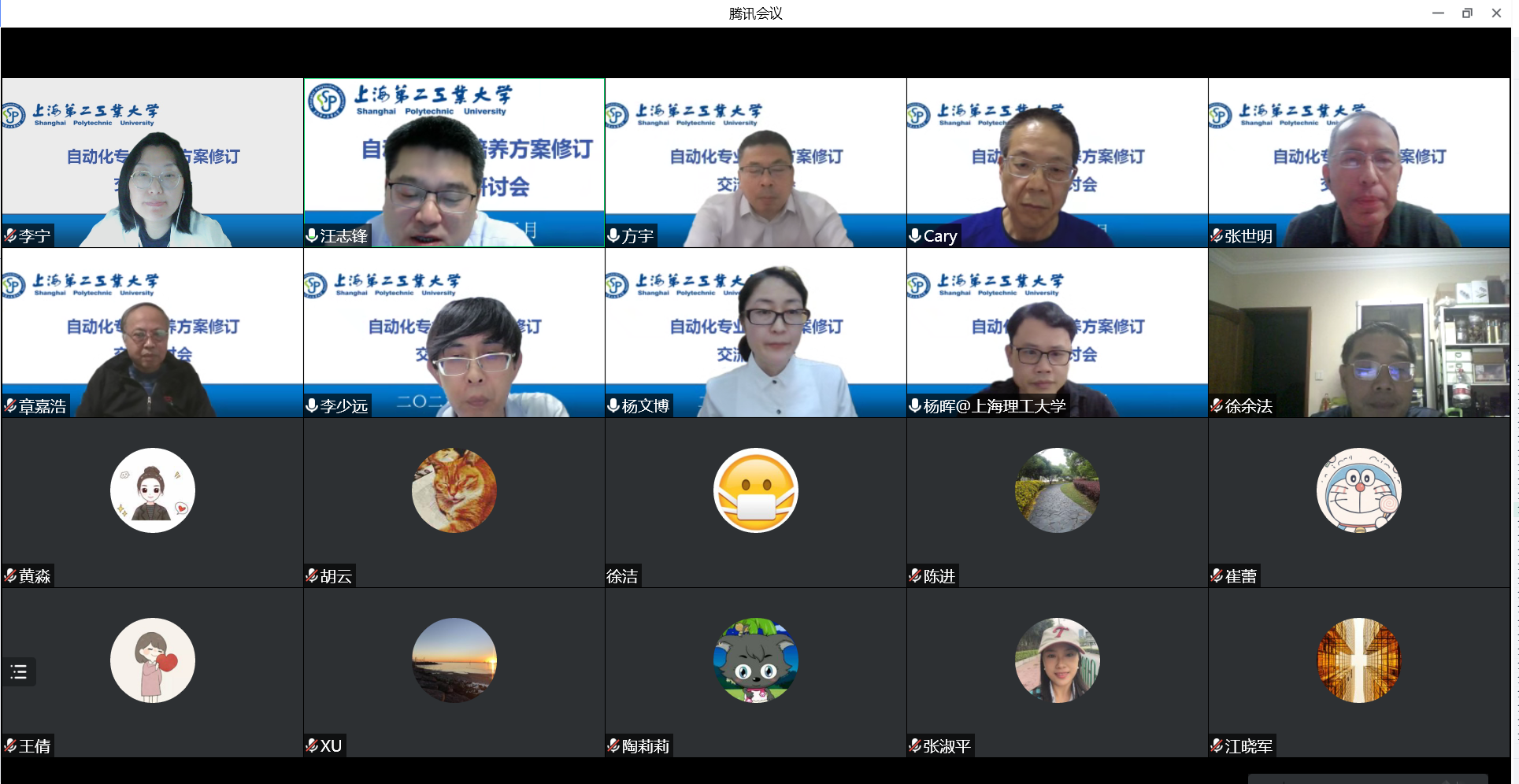Select 徐洁's participant tile
Screen dimensions: 1519x784
pos(755,502)
